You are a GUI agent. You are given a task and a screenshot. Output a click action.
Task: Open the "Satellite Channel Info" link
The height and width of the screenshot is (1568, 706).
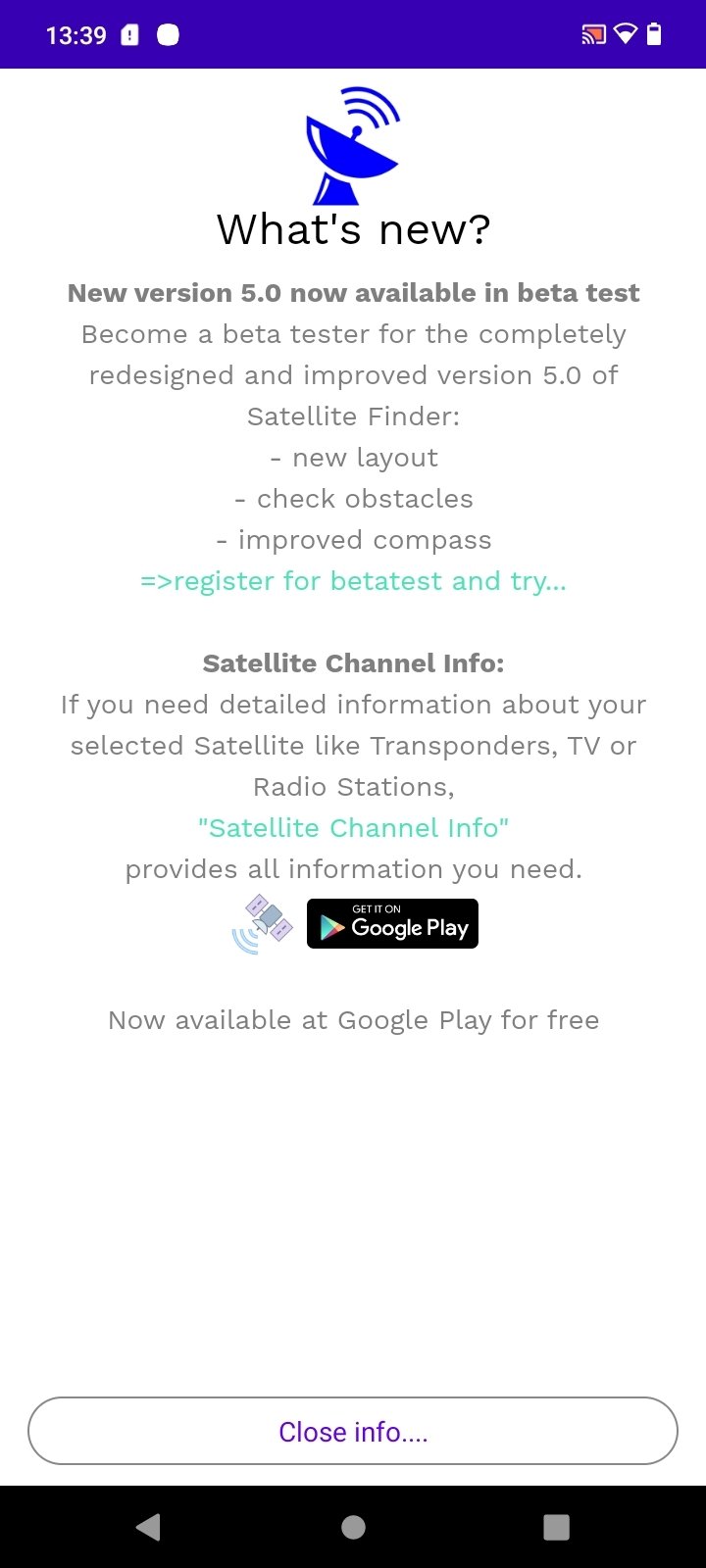tap(353, 828)
